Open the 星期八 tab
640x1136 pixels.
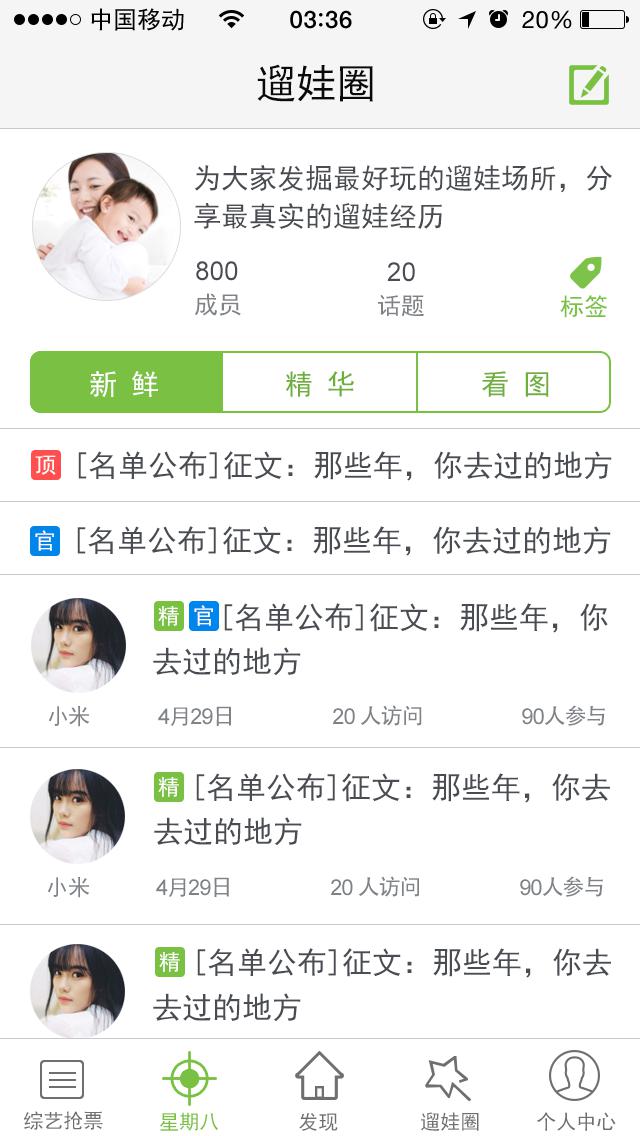189,1092
